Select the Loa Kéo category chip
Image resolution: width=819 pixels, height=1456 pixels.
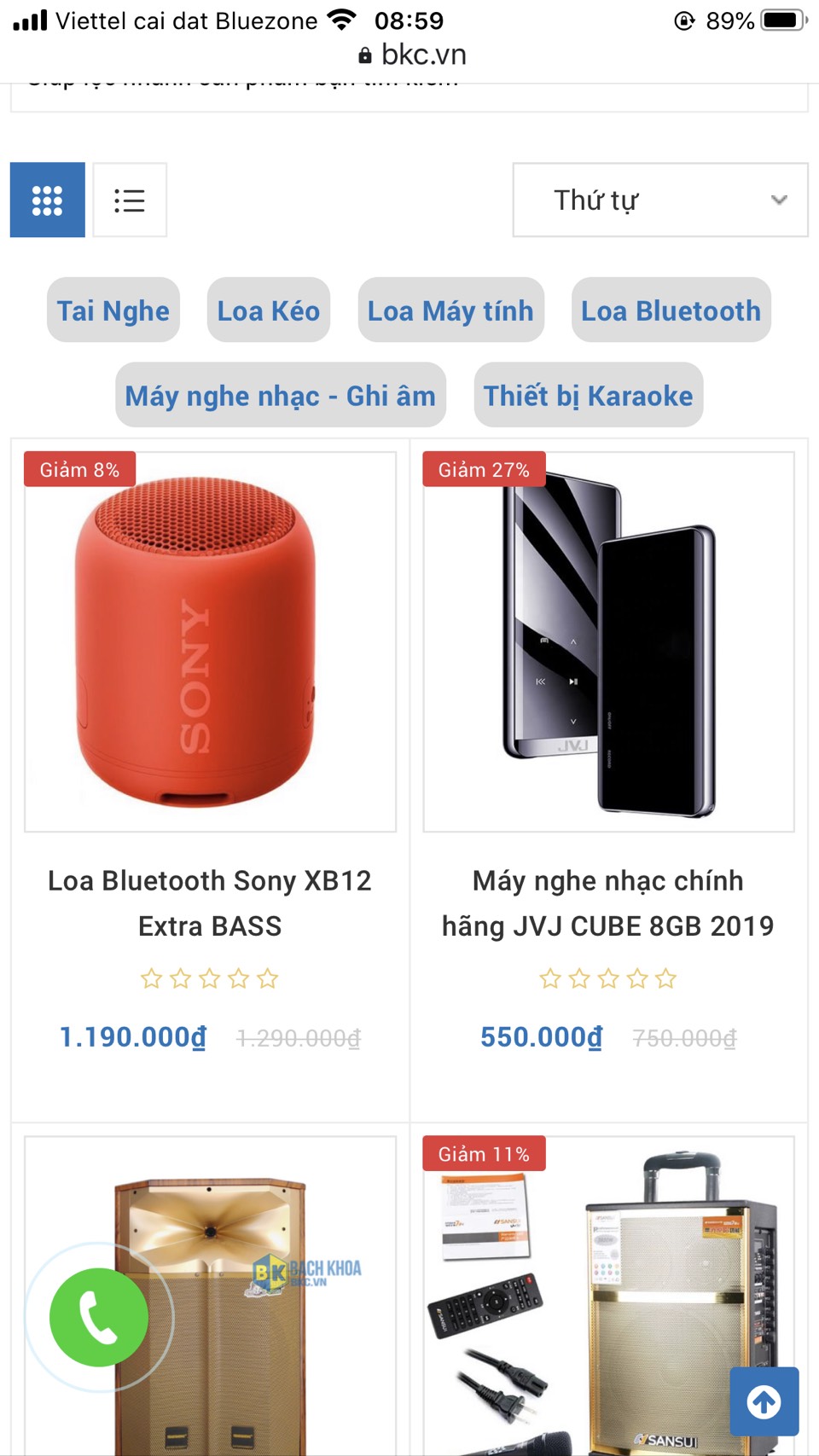(269, 310)
